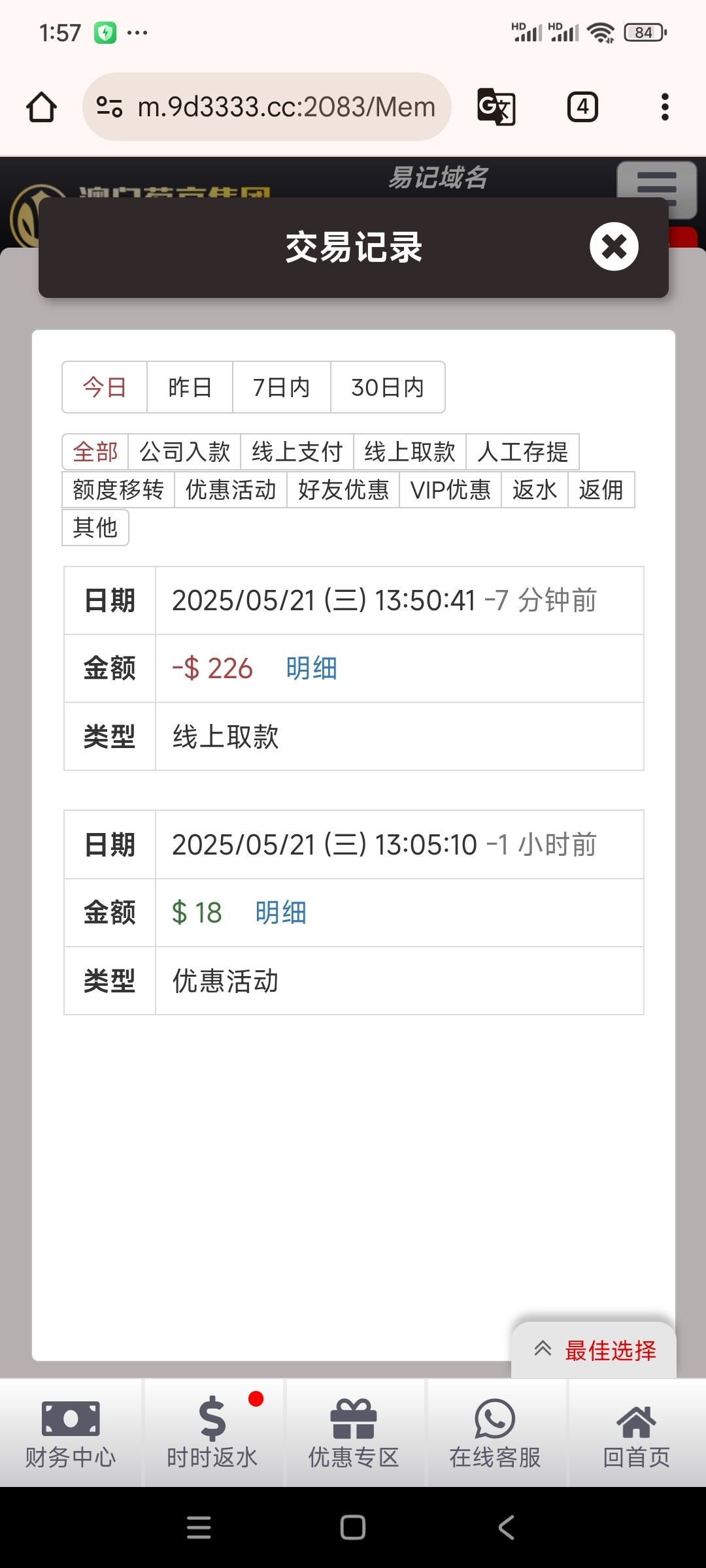Filter by VIP优惠 type
The height and width of the screenshot is (1568, 706).
click(450, 489)
